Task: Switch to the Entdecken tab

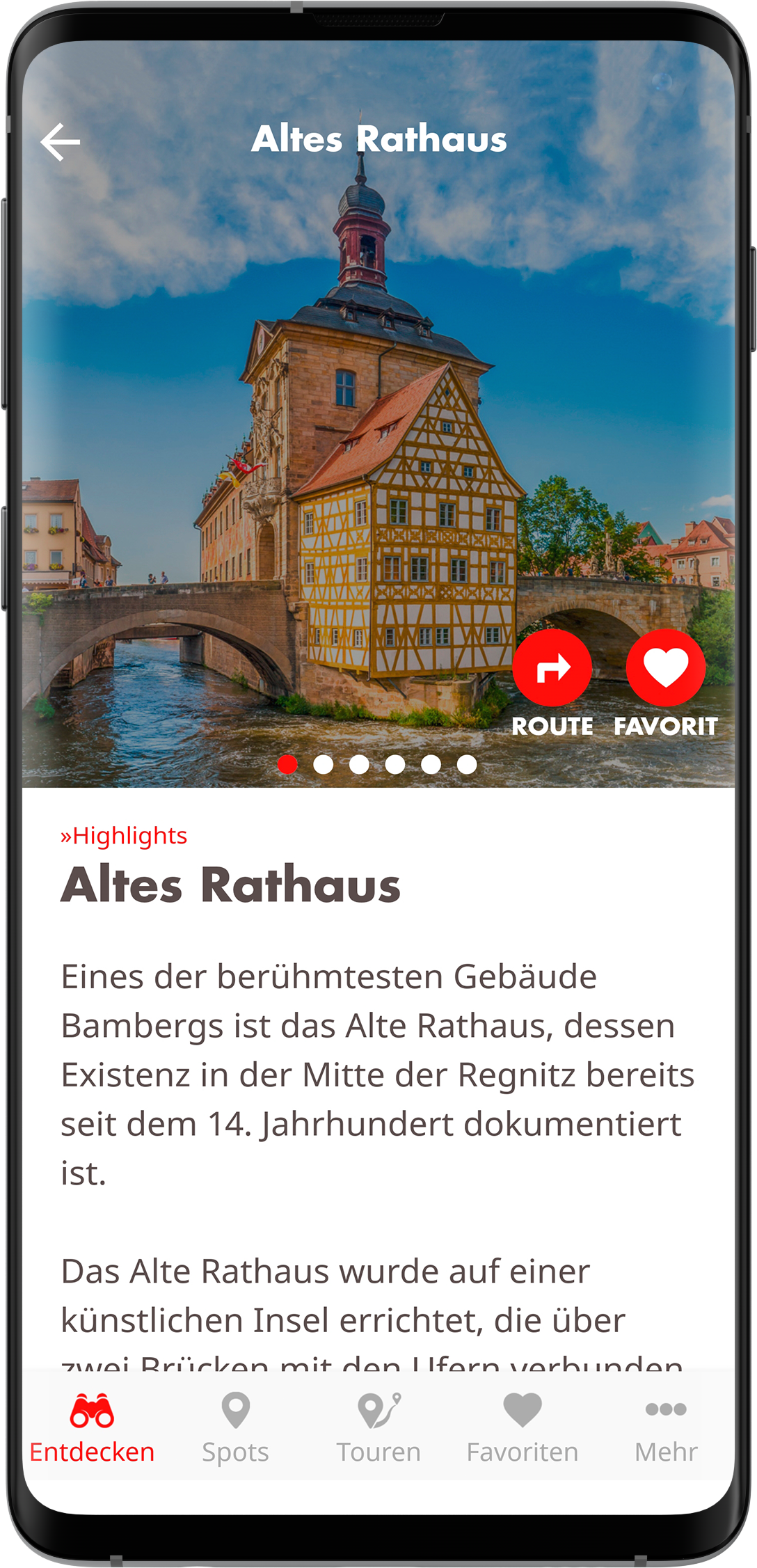Action: pos(92,1429)
